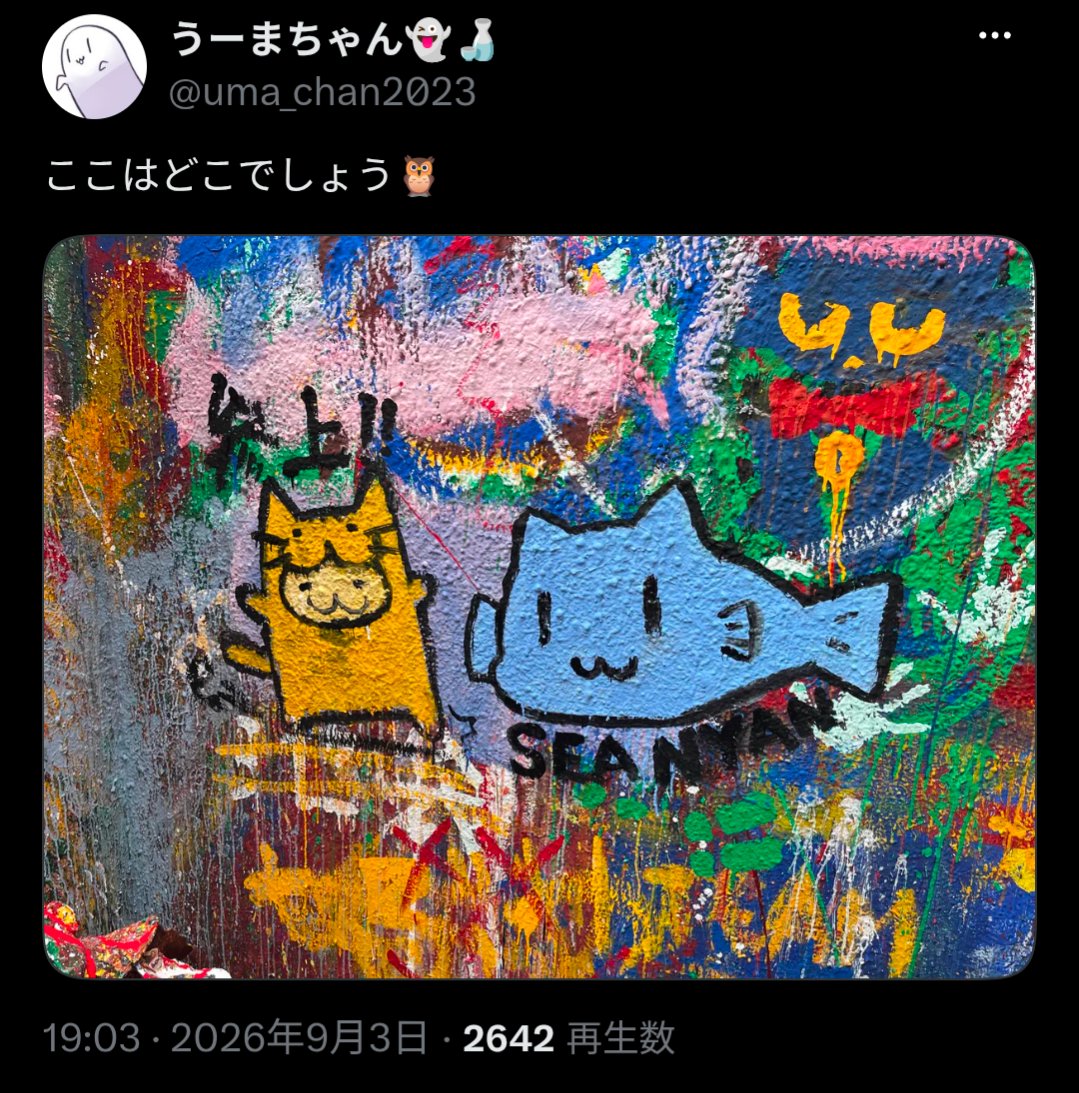Viewport: 1079px width, 1093px height.
Task: Open the graffiti cat media in the tweet
Action: coord(539,607)
